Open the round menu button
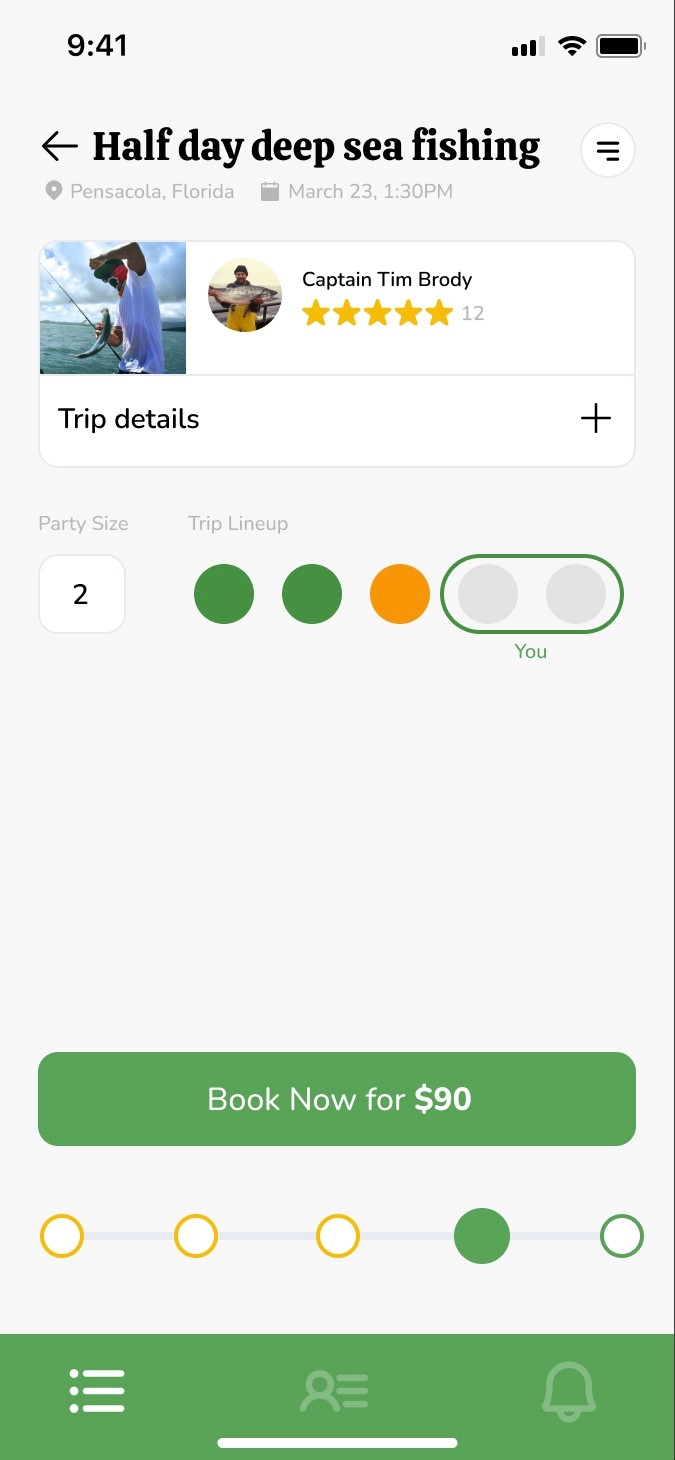The image size is (675, 1460). click(607, 151)
